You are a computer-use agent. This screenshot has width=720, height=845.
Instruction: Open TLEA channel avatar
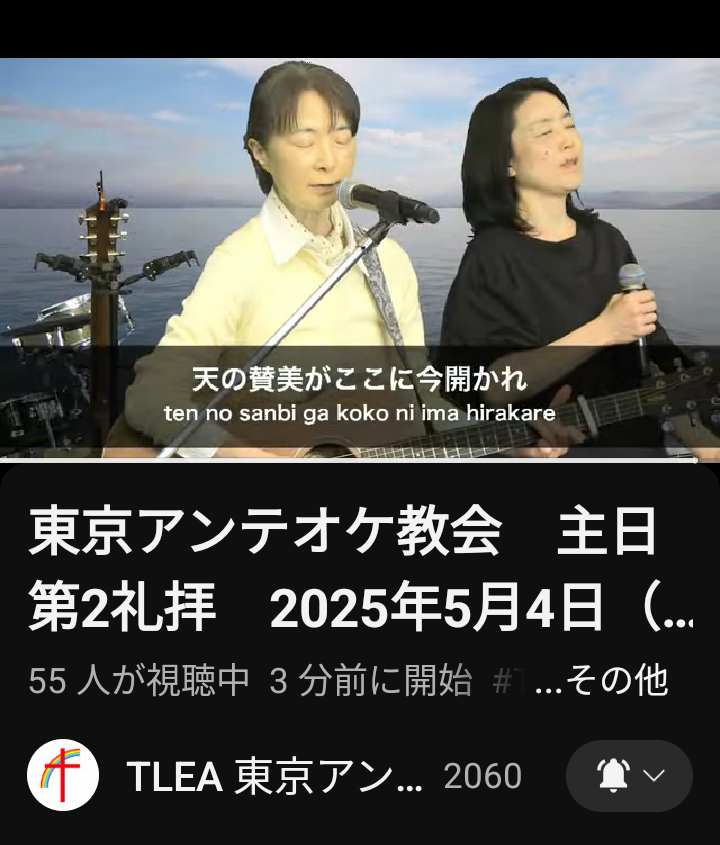click(x=63, y=776)
